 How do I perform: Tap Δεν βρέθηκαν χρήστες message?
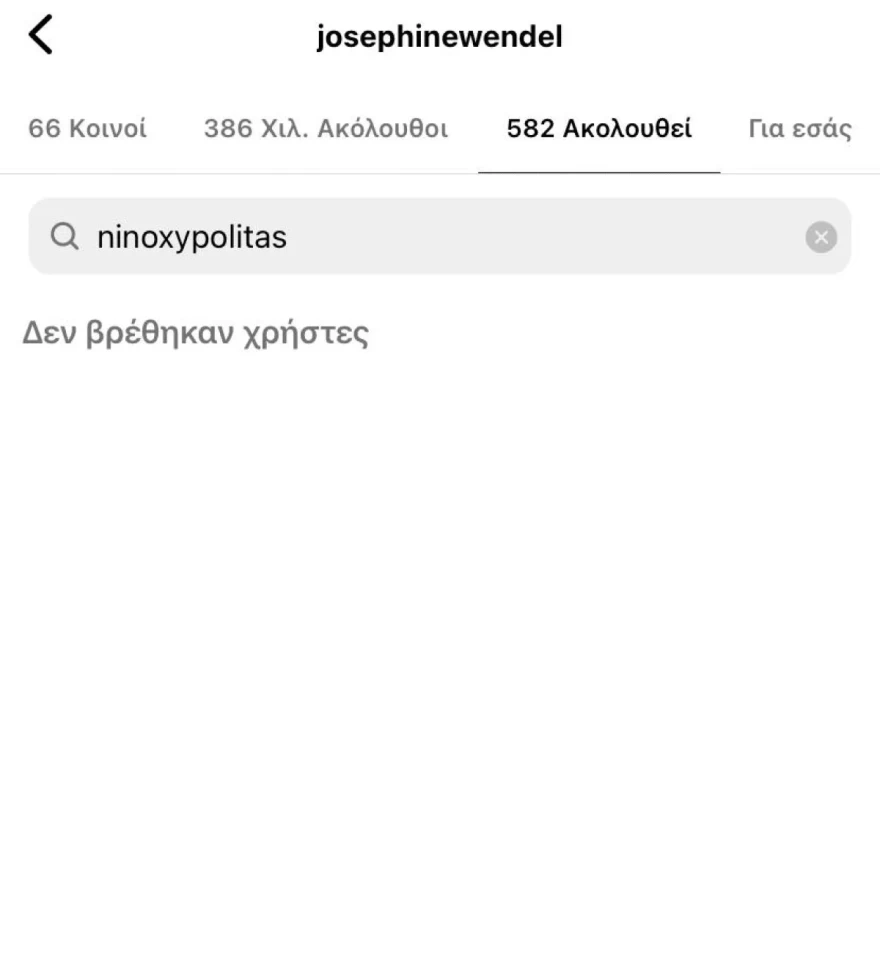coord(196,333)
